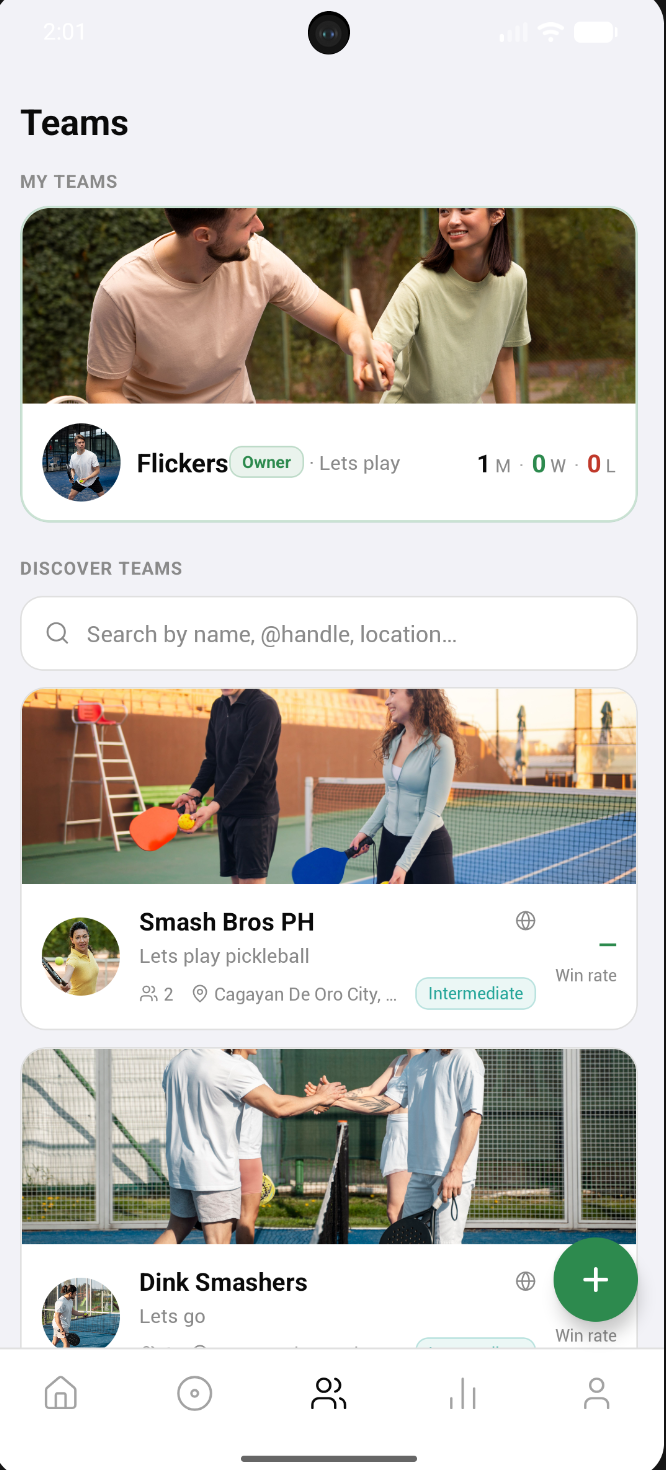
Task: Create a new team with plus button
Action: coord(595,1280)
